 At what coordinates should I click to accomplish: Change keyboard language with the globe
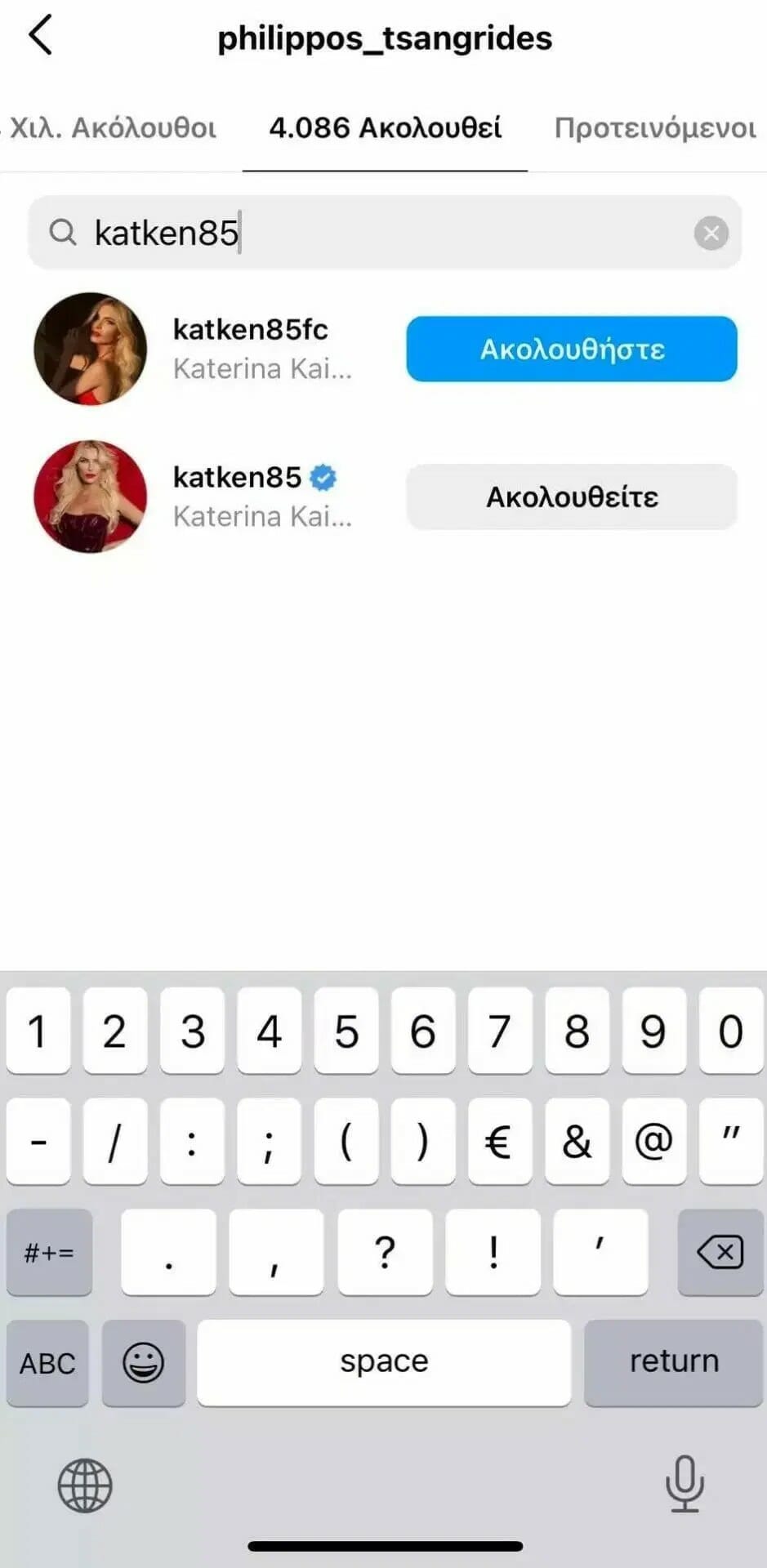pos(85,1486)
